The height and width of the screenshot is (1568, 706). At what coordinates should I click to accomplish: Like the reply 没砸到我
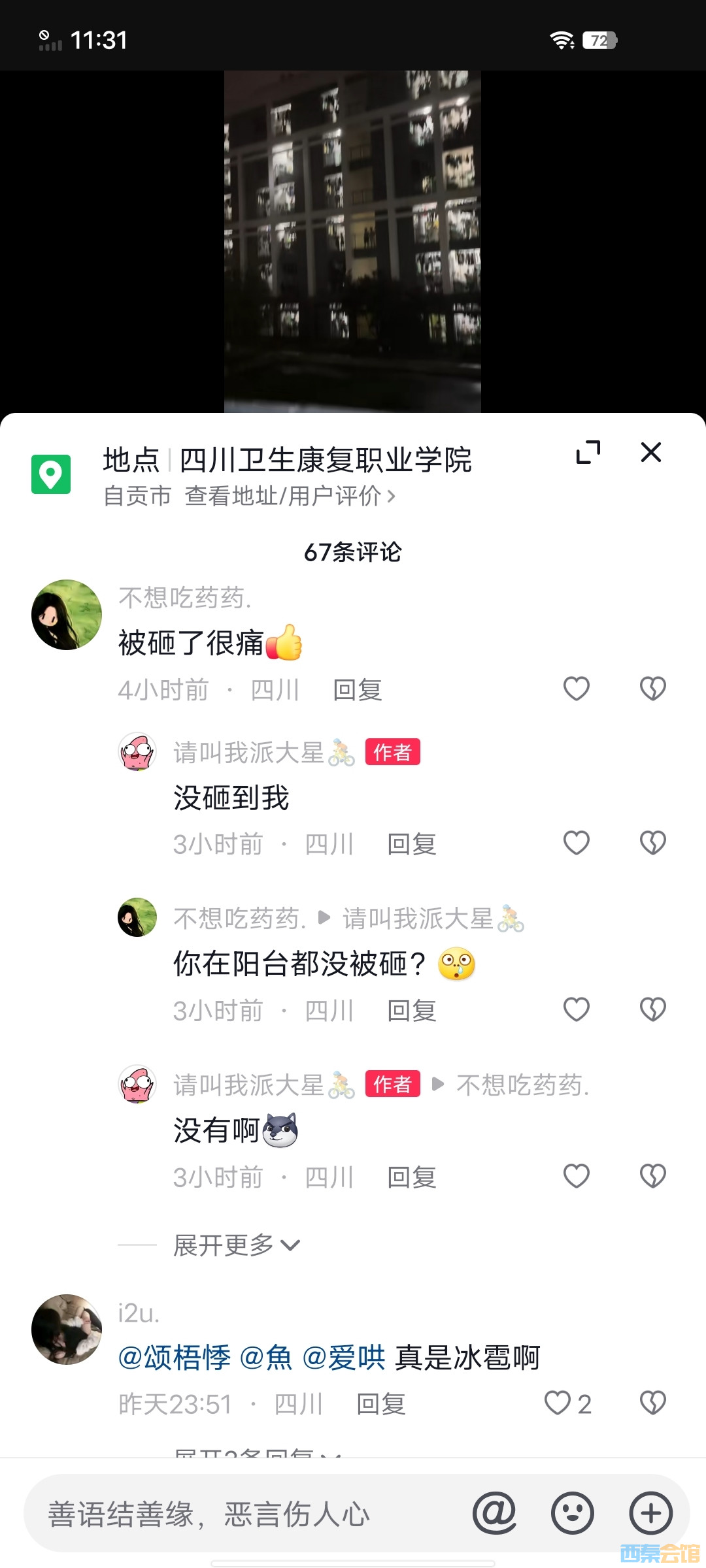point(576,843)
